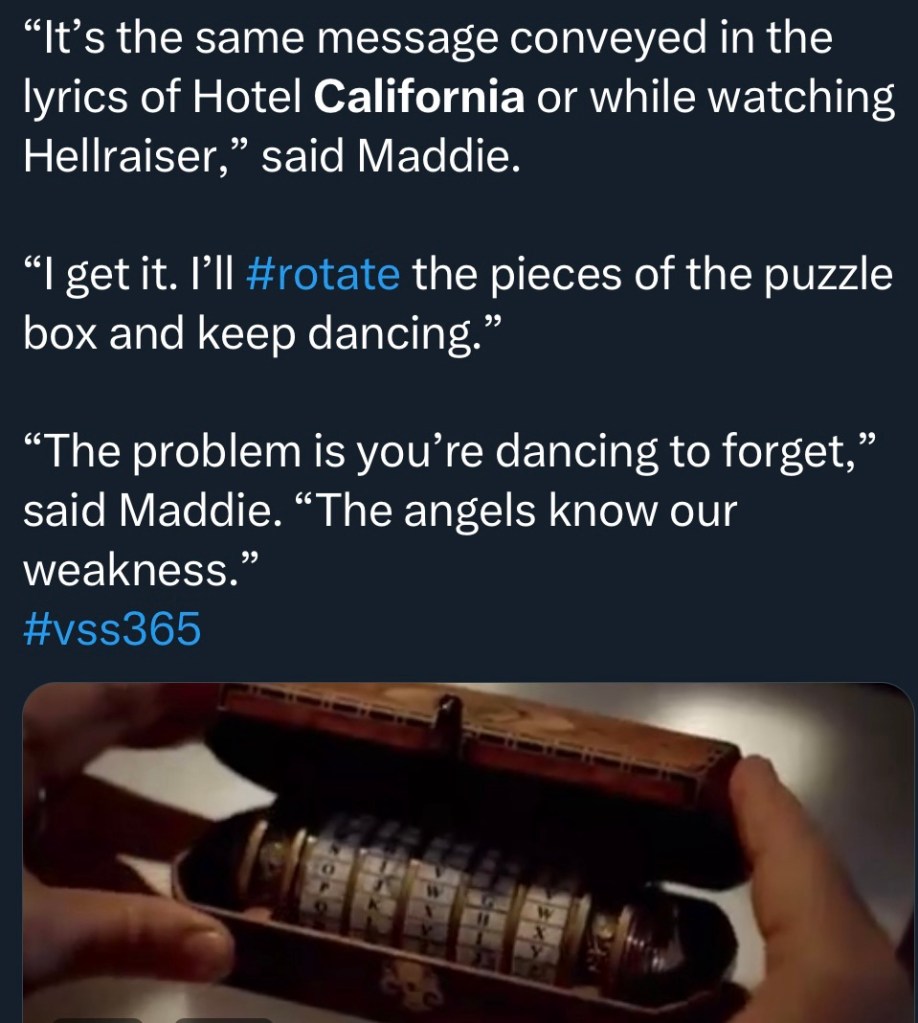
Task: Open the puzzle box GIF attached to tweet
Action: [467, 850]
